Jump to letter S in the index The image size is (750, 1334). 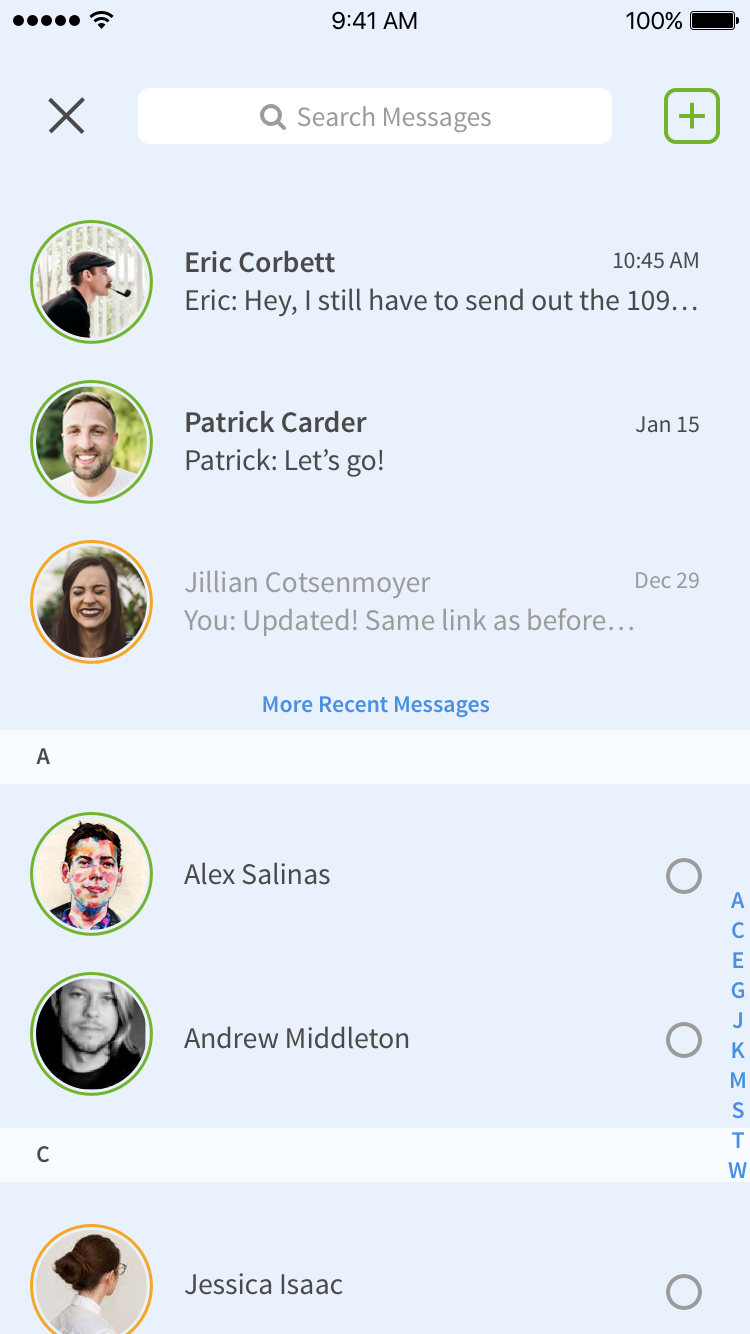point(738,1110)
